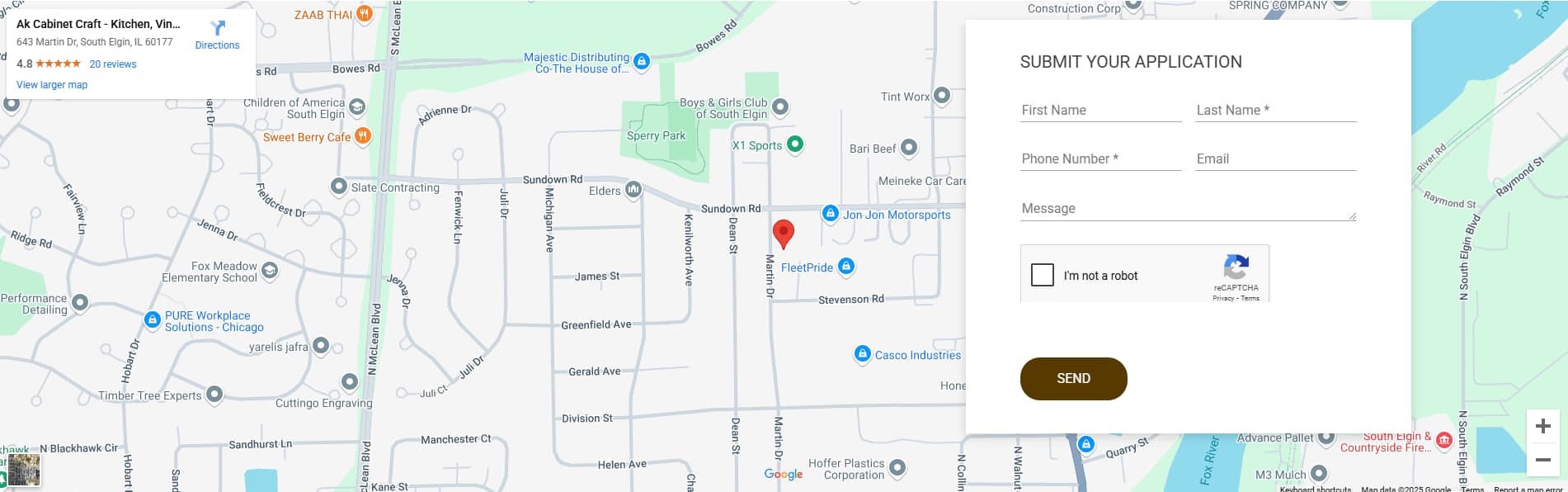Open the reCAPTCHA Privacy link
The height and width of the screenshot is (492, 1568).
click(x=1222, y=298)
